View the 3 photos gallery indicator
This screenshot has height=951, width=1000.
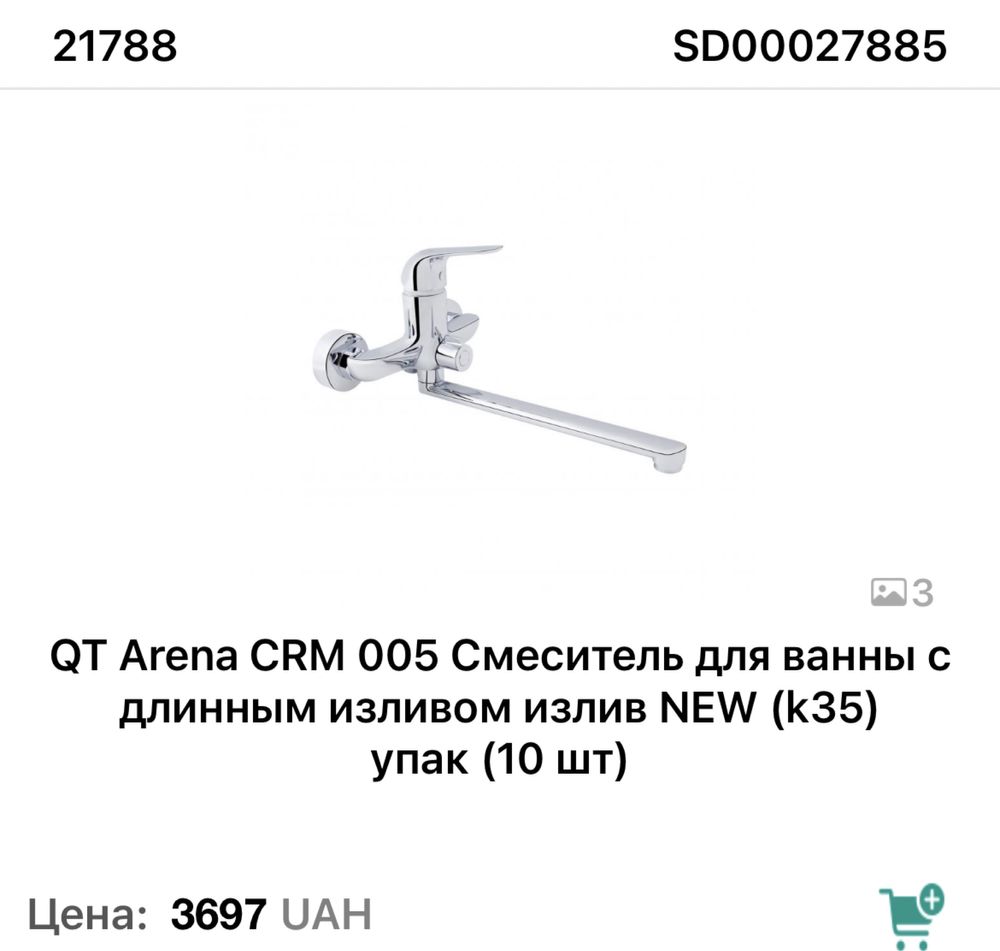coord(901,593)
